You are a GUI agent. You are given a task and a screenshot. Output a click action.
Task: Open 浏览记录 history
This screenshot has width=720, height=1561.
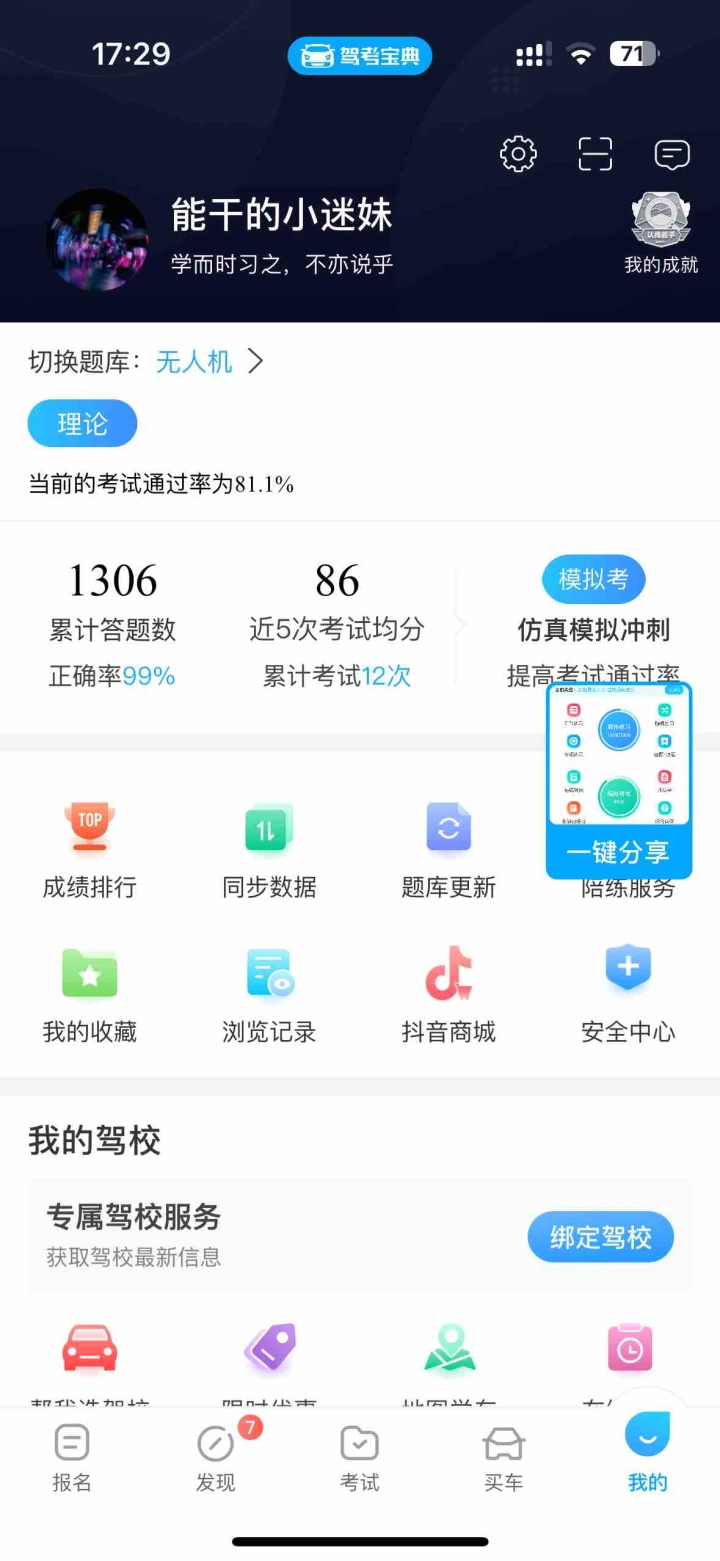point(269,995)
